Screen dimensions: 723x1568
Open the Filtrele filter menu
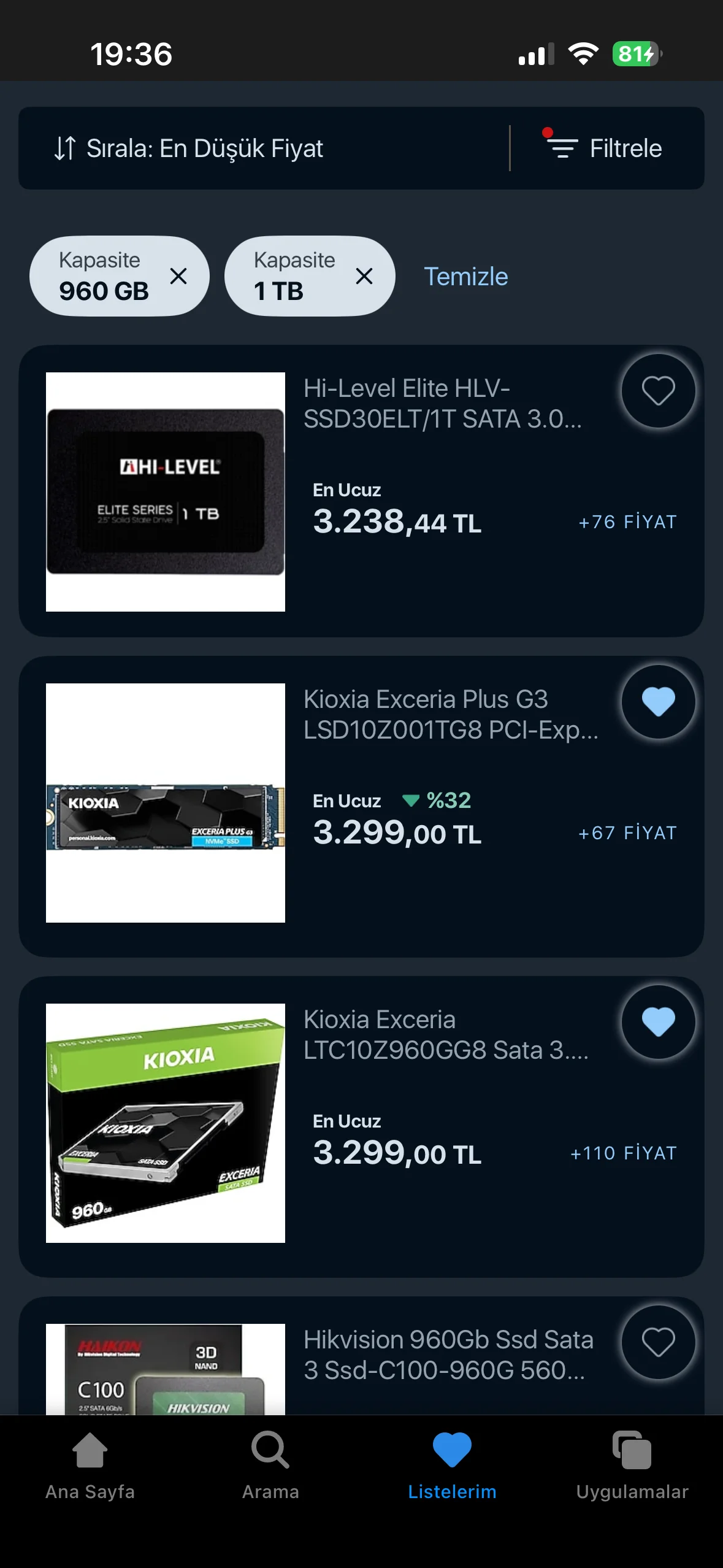pos(606,148)
